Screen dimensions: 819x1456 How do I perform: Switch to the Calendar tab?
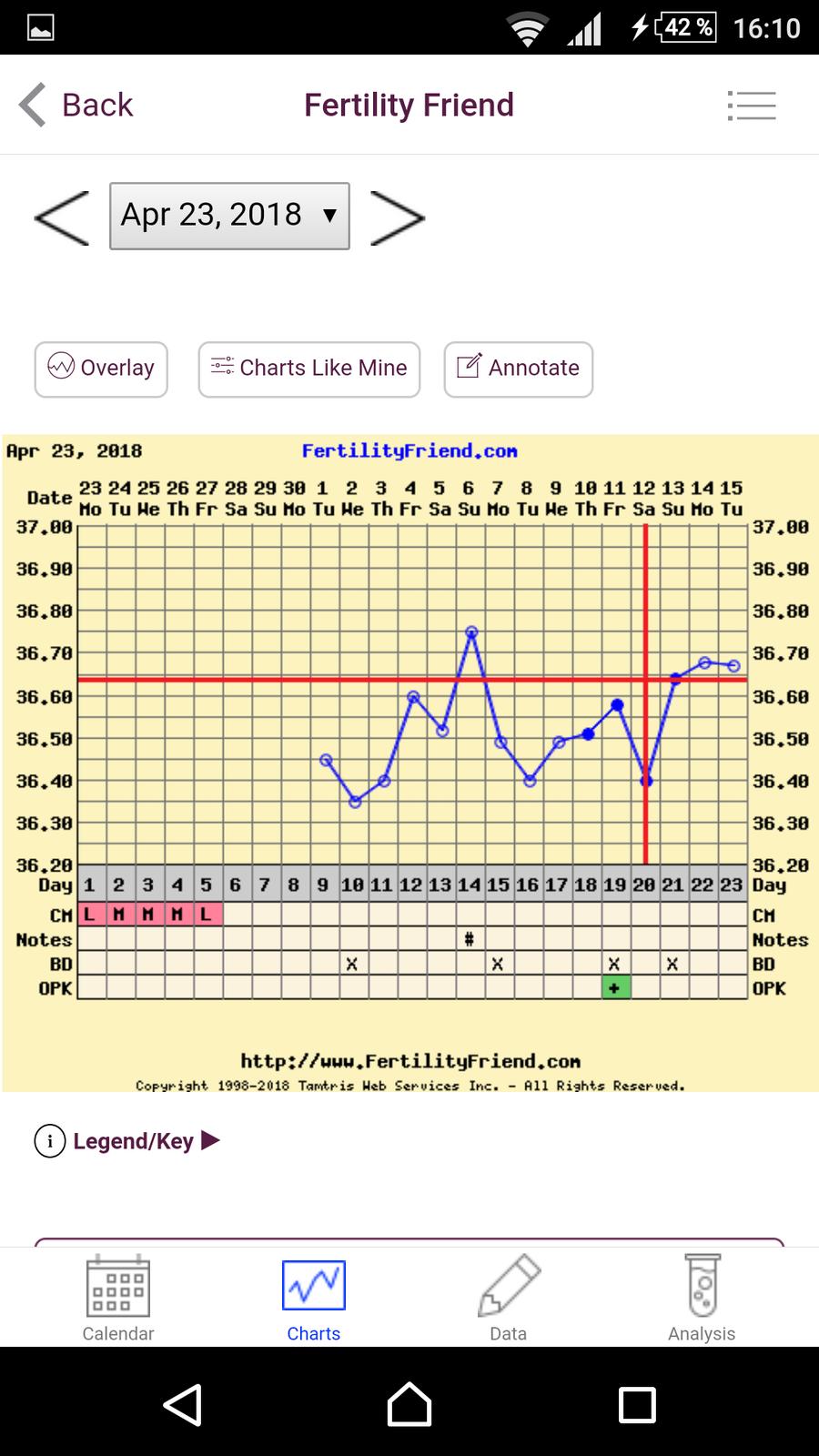pyautogui.click(x=118, y=1298)
